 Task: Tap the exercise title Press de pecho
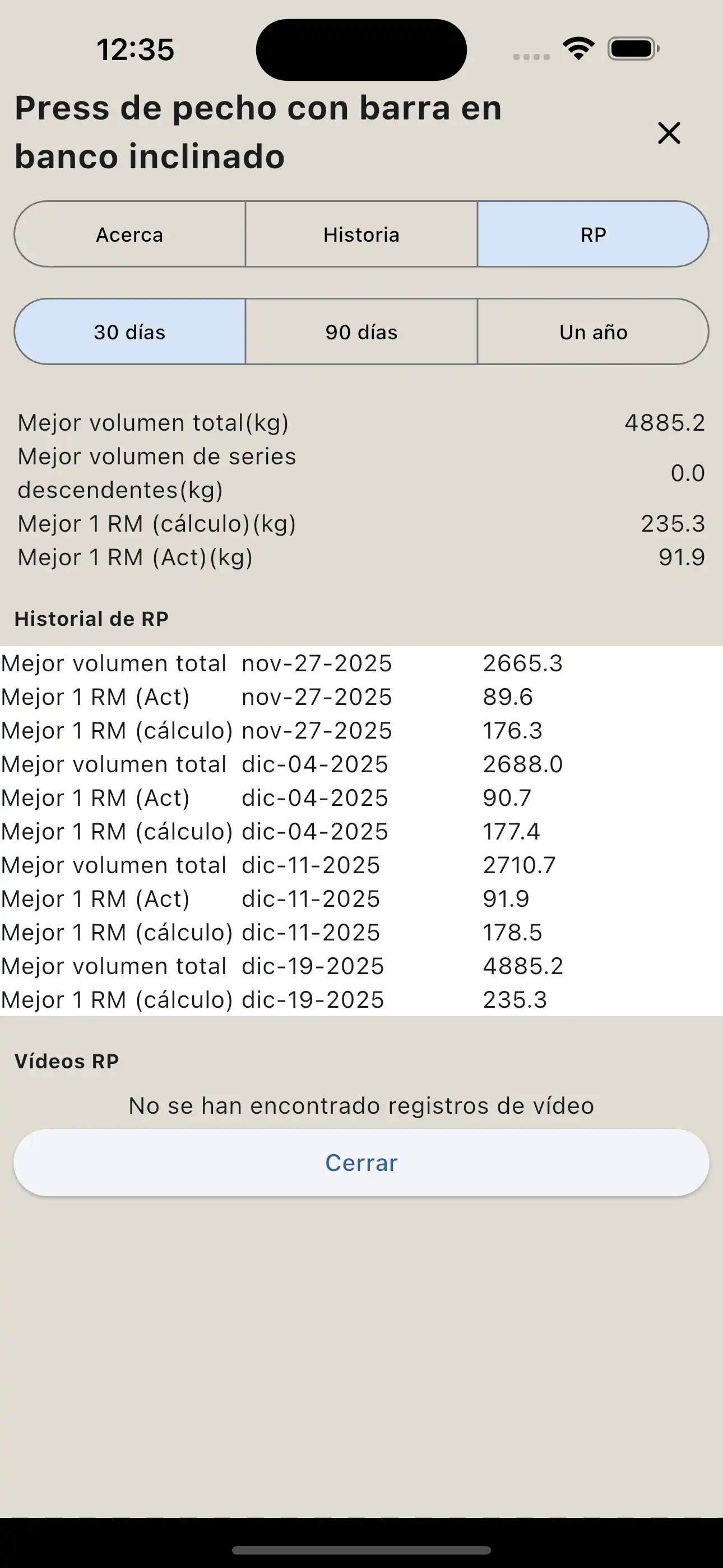[x=258, y=132]
